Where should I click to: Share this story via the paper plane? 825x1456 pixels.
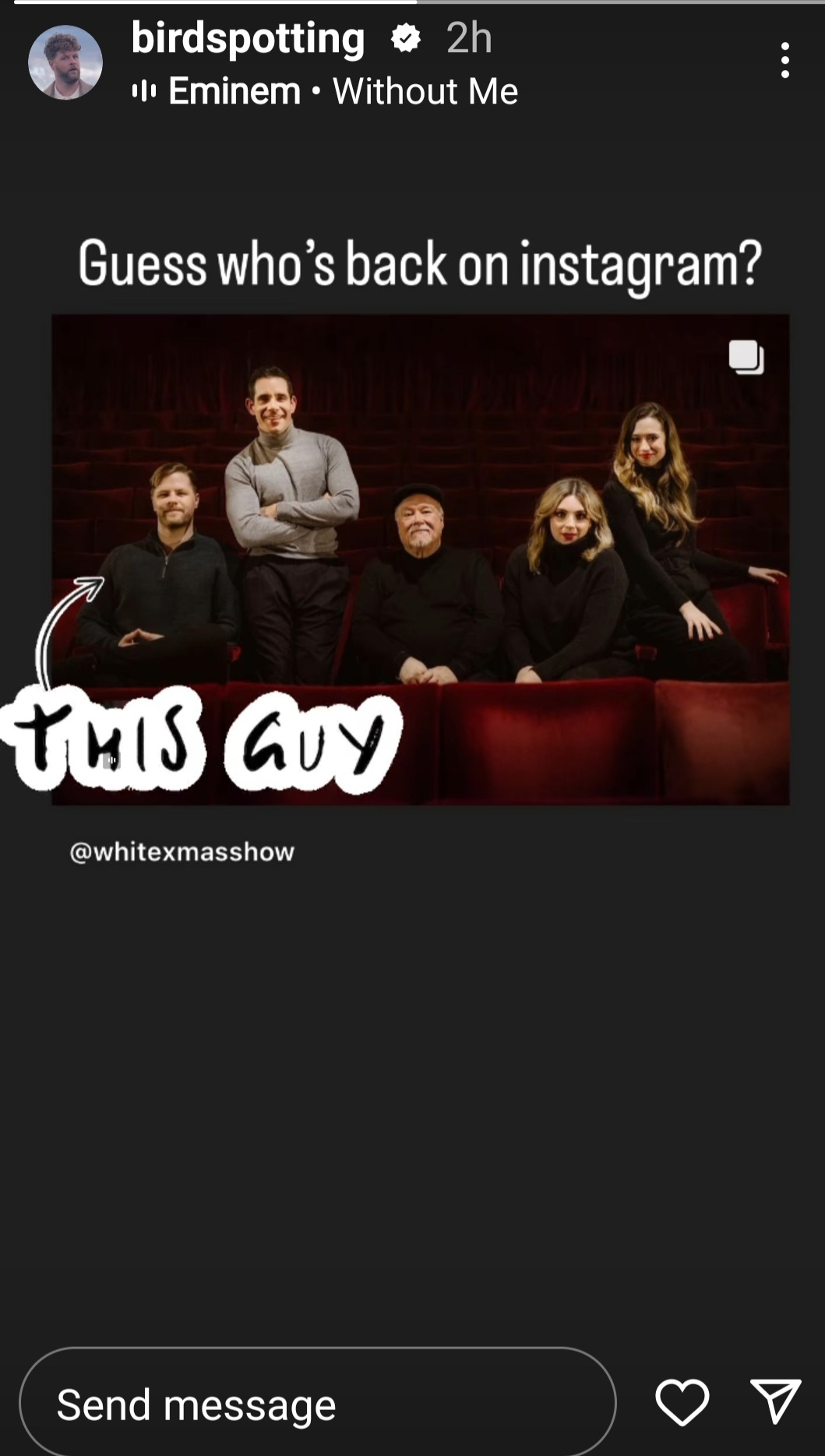pos(775,1401)
